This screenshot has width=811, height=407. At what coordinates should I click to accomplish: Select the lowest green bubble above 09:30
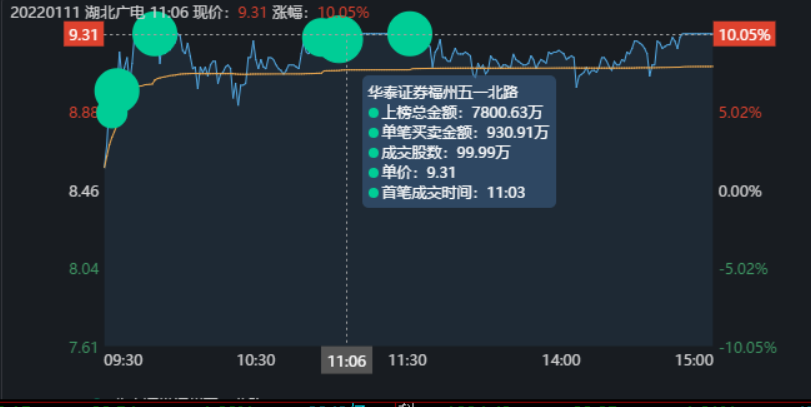click(110, 111)
